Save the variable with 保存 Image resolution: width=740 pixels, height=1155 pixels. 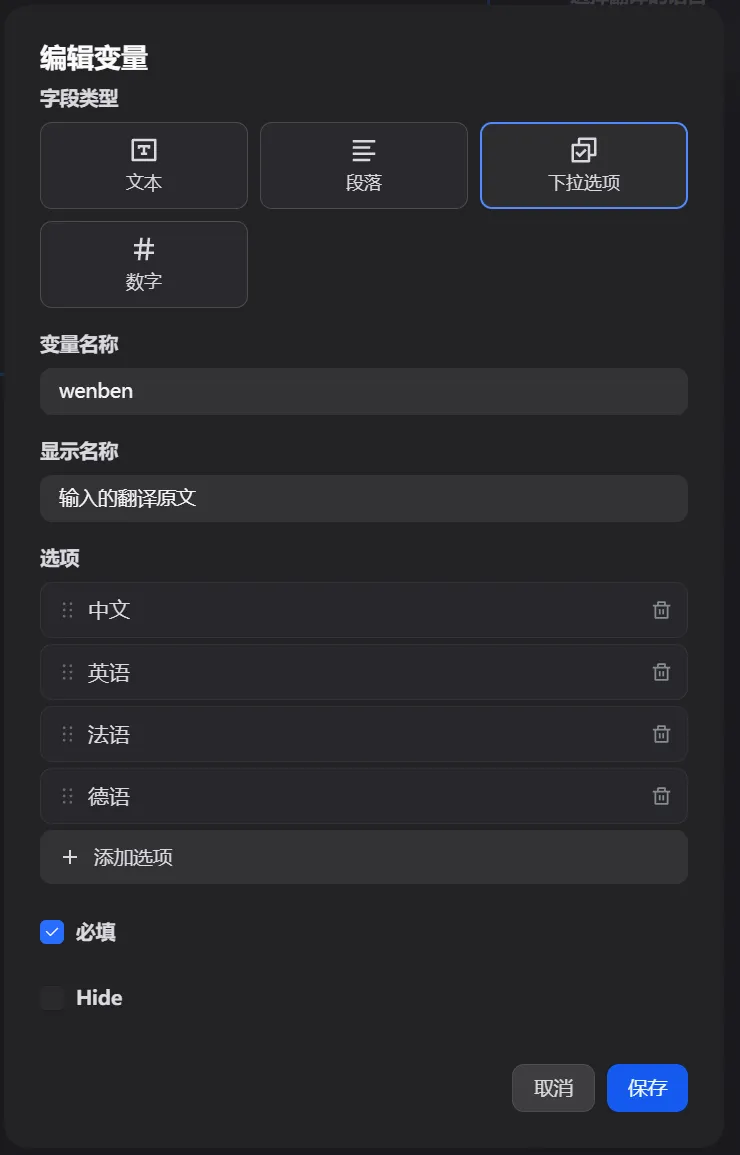647,1088
